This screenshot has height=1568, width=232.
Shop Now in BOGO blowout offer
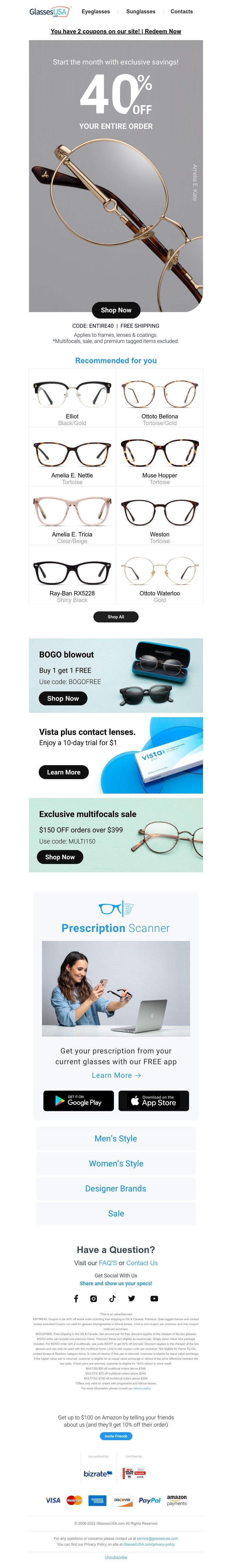coord(63,698)
